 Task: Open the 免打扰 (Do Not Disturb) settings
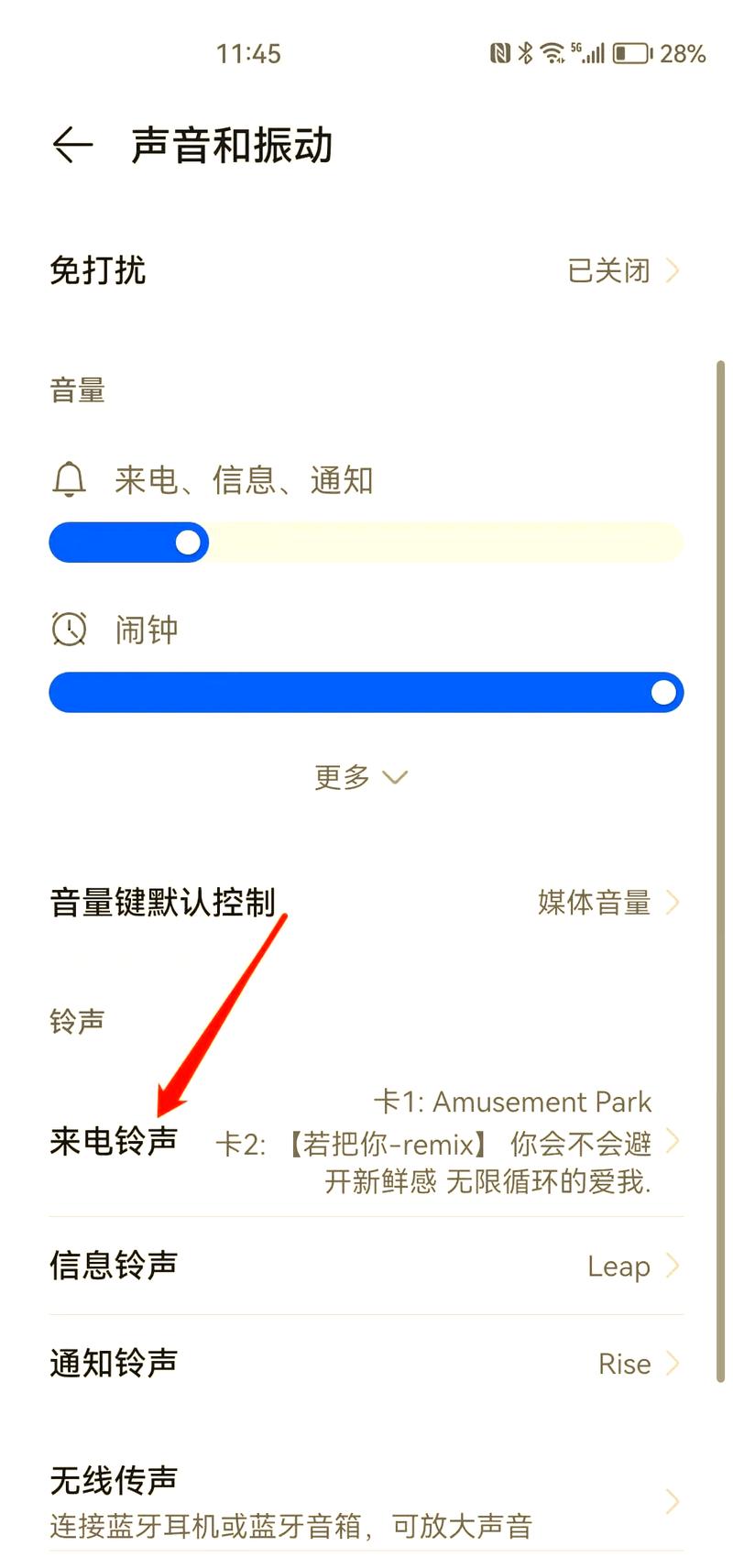coord(366,270)
